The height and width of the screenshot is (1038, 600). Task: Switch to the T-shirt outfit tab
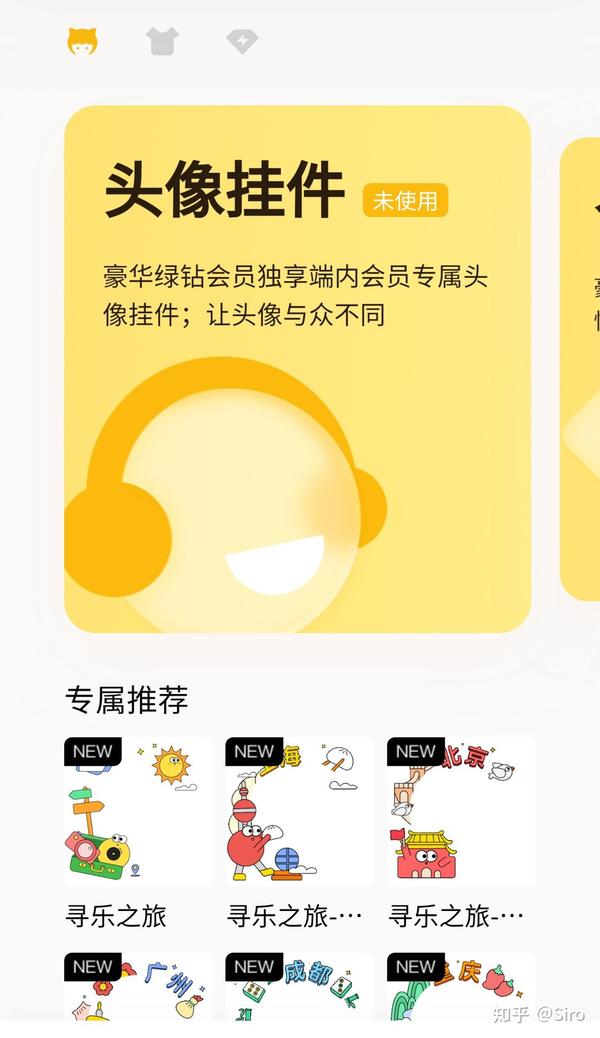pos(162,41)
